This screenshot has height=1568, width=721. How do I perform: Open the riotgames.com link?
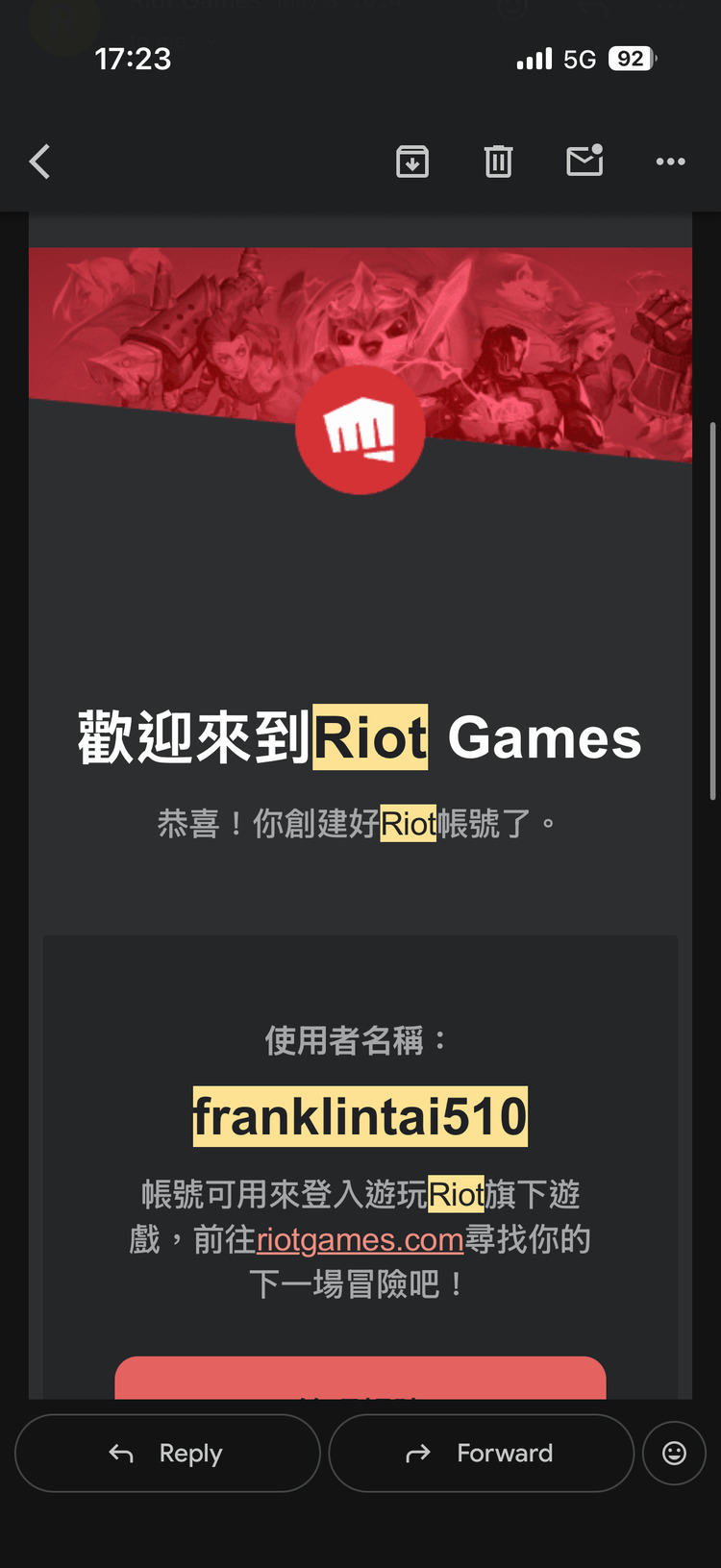click(x=360, y=1240)
